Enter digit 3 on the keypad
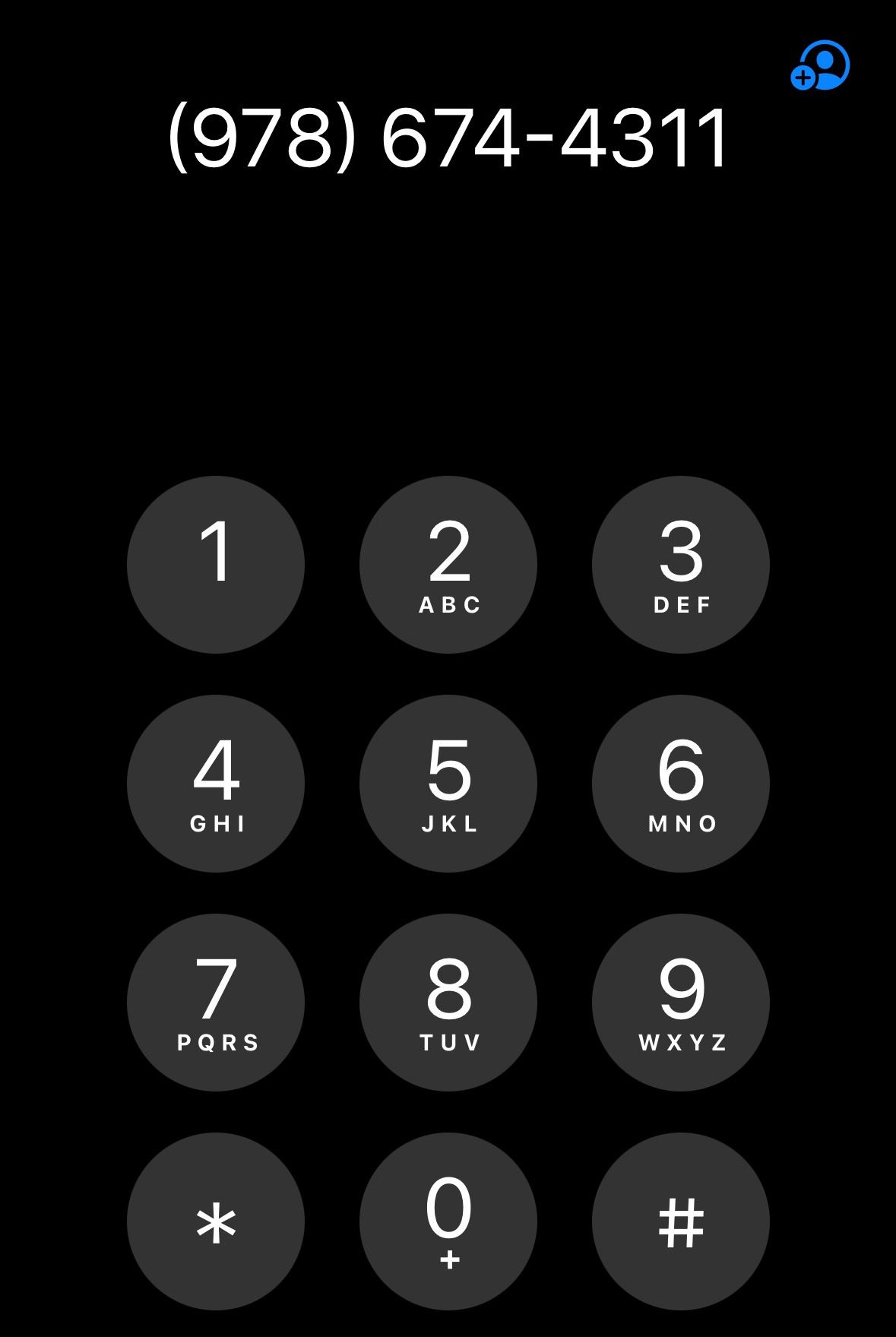The height and width of the screenshot is (1337, 896). click(681, 565)
